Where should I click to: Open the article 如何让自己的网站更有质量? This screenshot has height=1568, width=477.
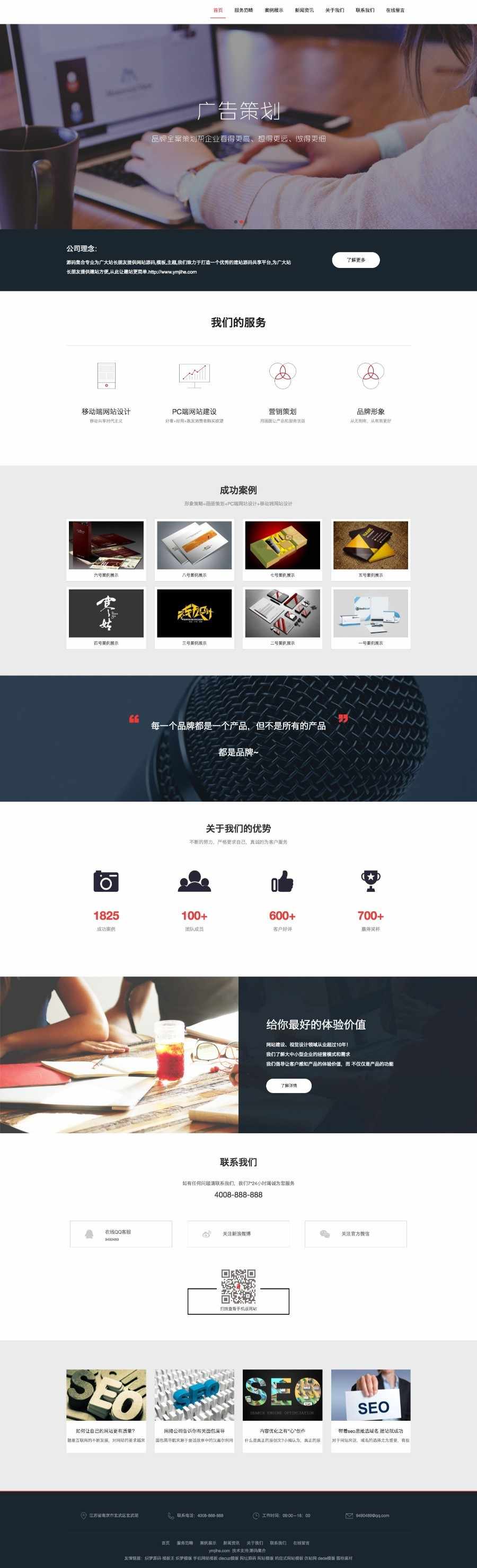click(106, 1431)
